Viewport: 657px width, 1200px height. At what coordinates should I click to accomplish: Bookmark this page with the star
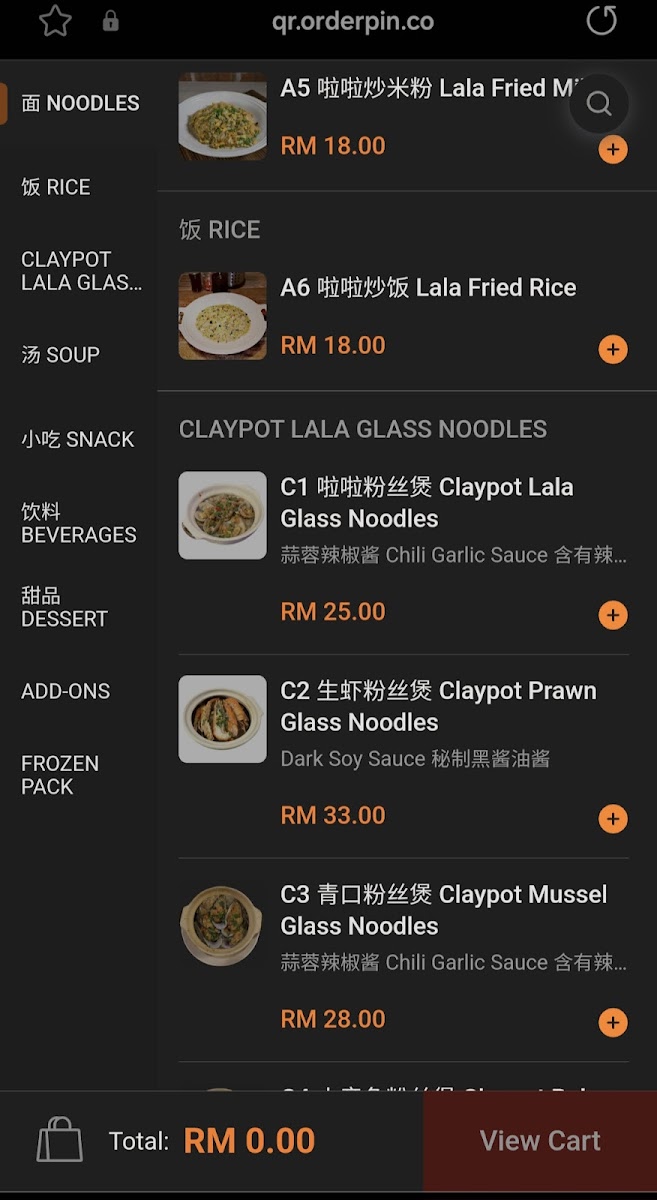pyautogui.click(x=55, y=21)
